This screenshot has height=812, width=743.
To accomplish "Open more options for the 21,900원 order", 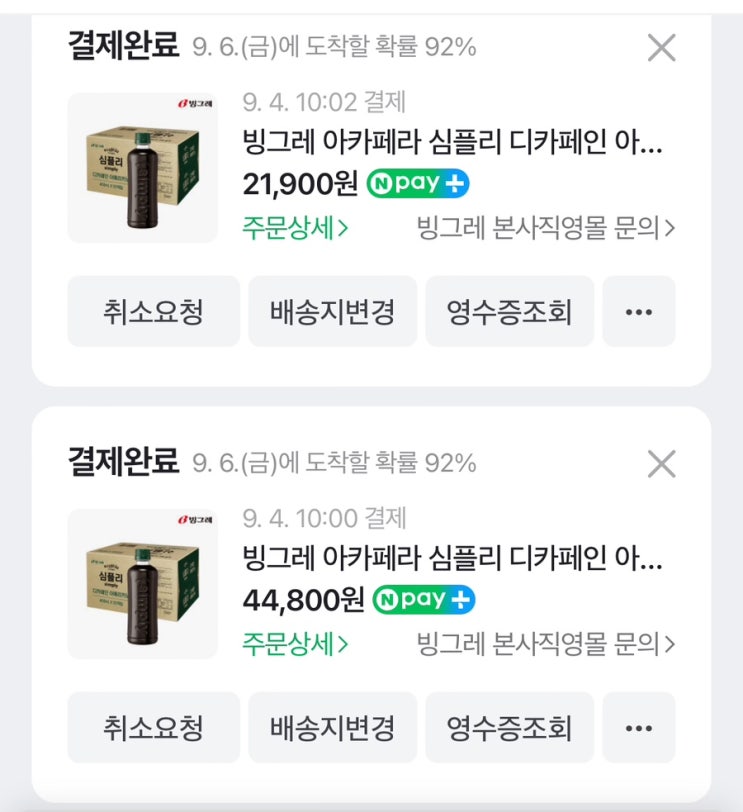I will 638,312.
